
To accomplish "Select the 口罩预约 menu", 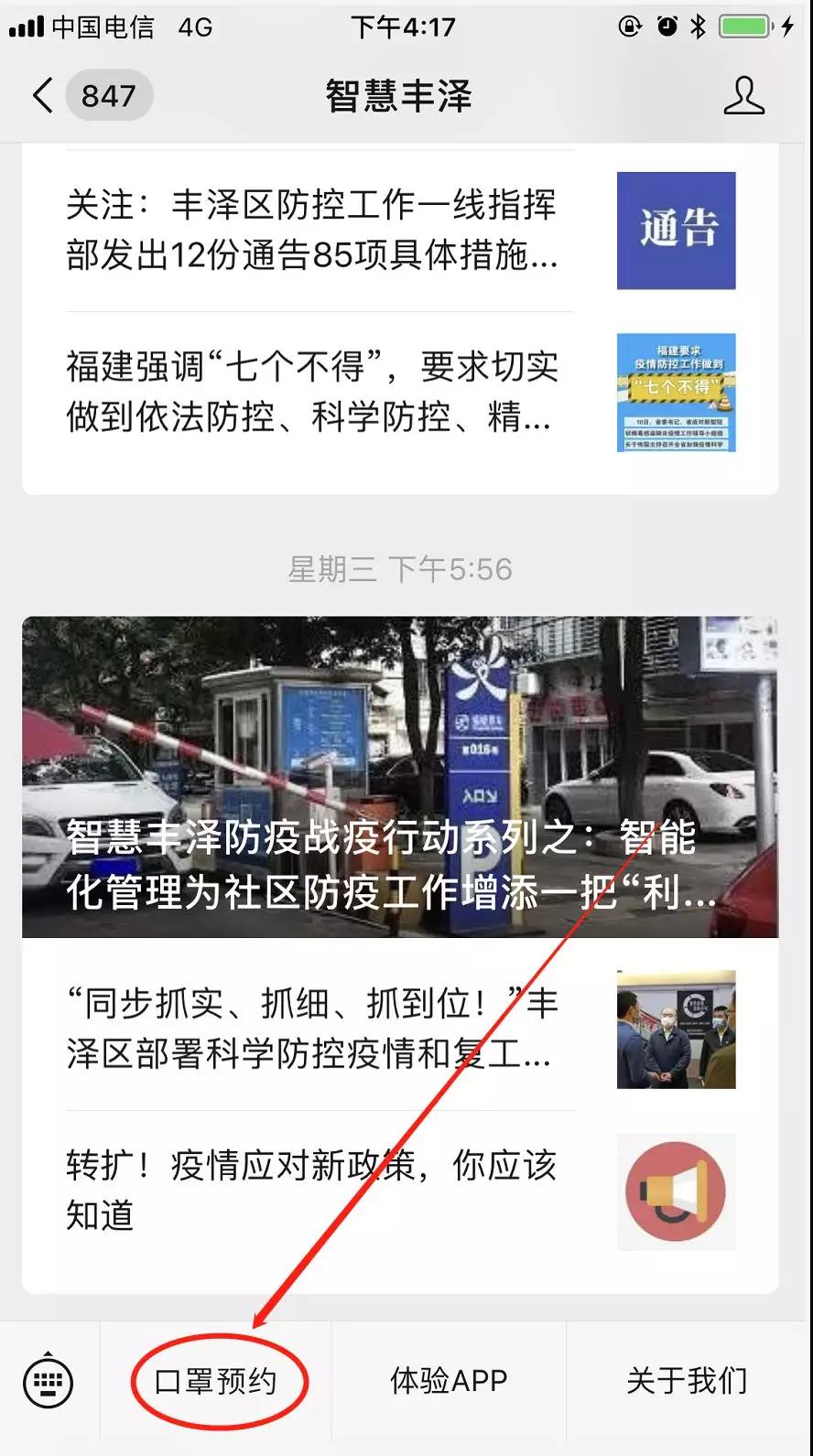I will (x=216, y=1380).
